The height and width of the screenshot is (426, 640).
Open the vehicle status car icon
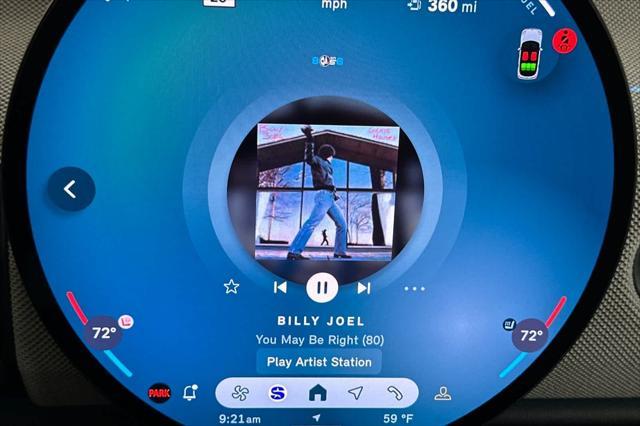pyautogui.click(x=529, y=54)
